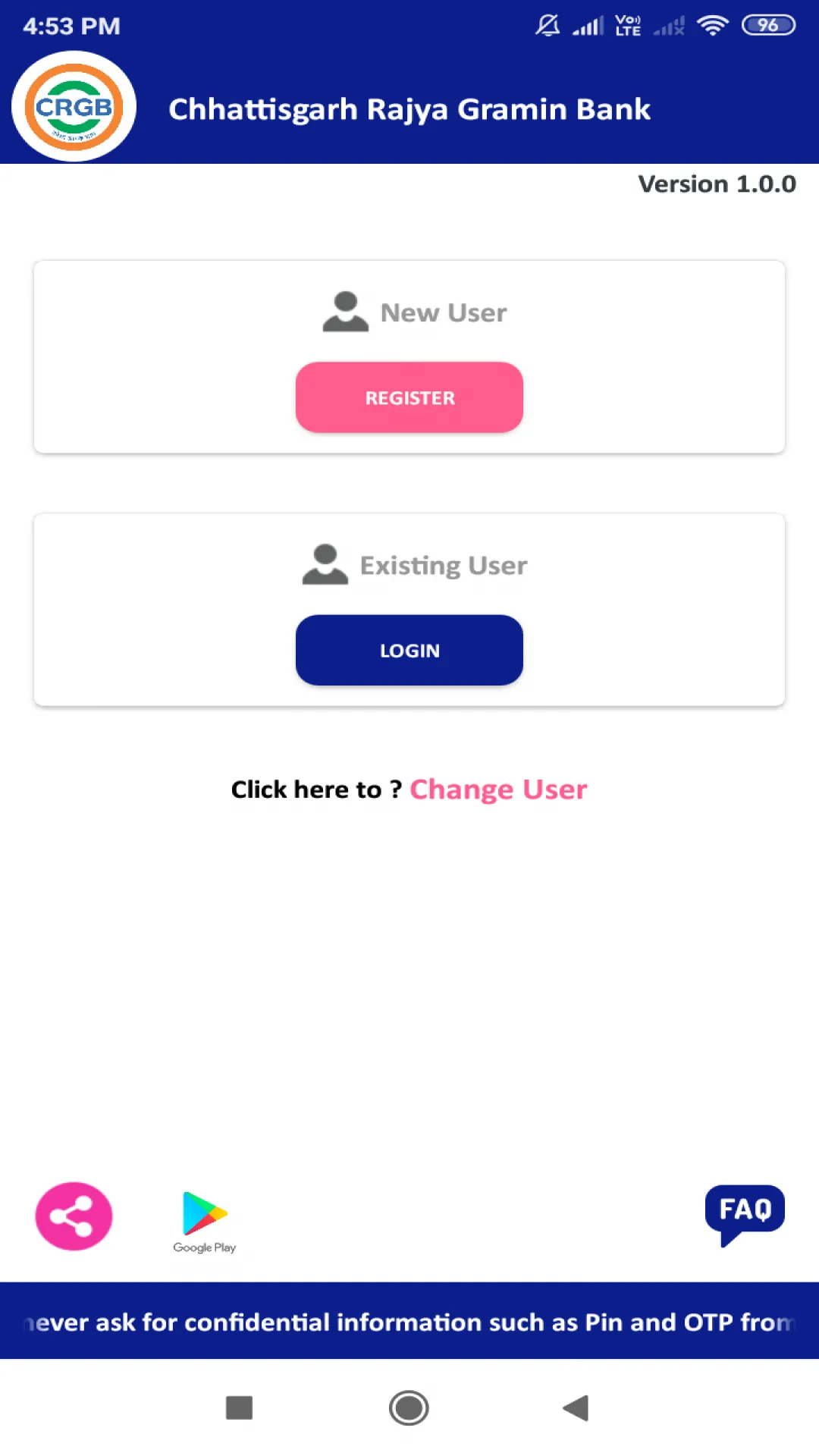Click the Version 1.0.0 label
This screenshot has height=1456, width=819.
[717, 184]
